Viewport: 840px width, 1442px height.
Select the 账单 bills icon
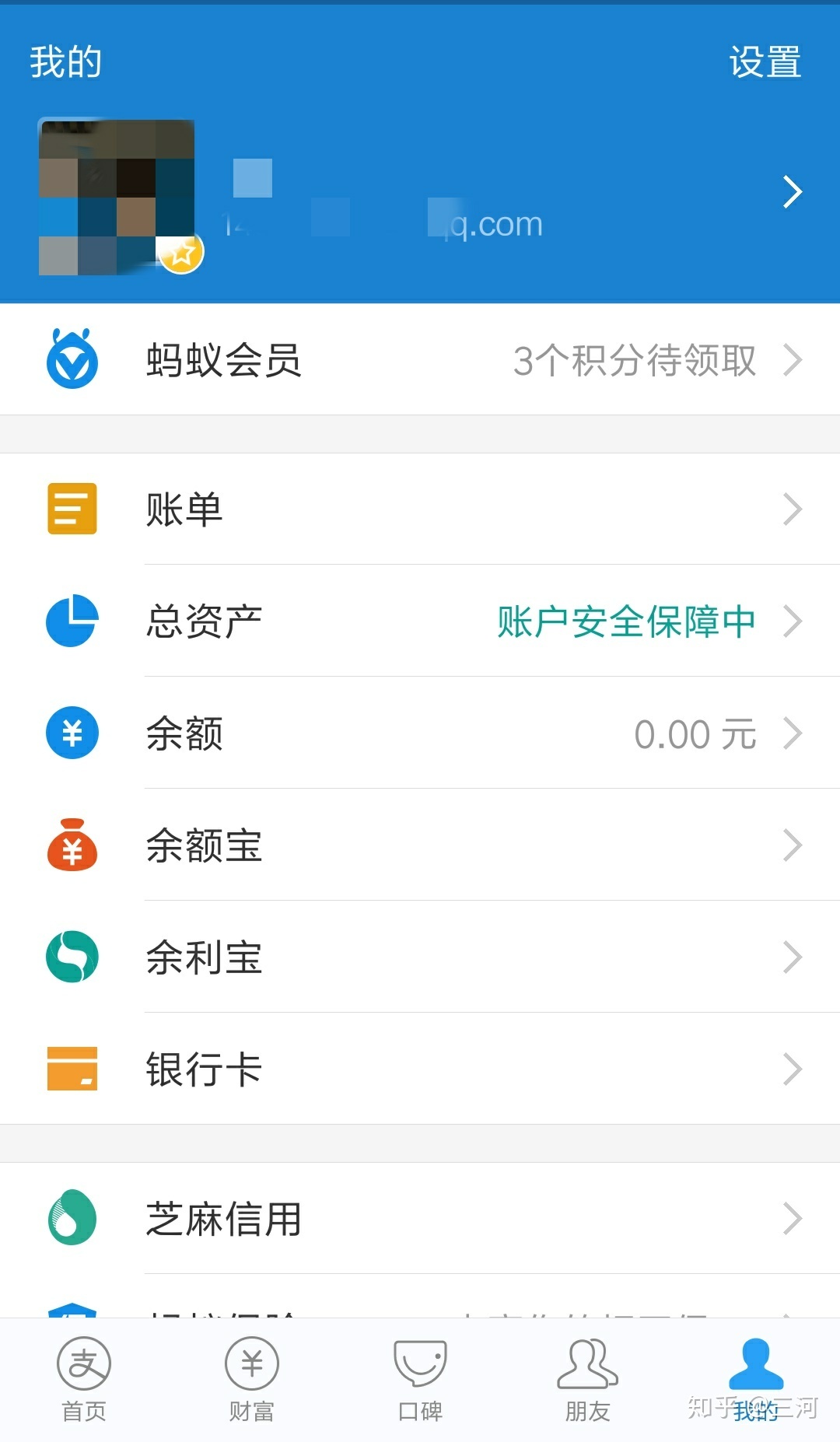pos(71,509)
